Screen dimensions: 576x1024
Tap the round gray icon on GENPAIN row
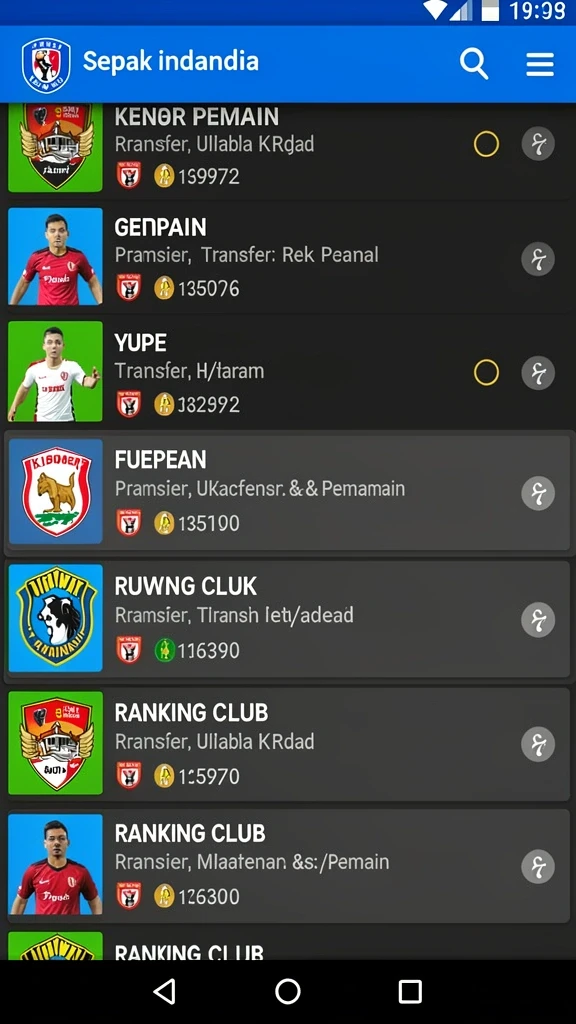tap(538, 259)
